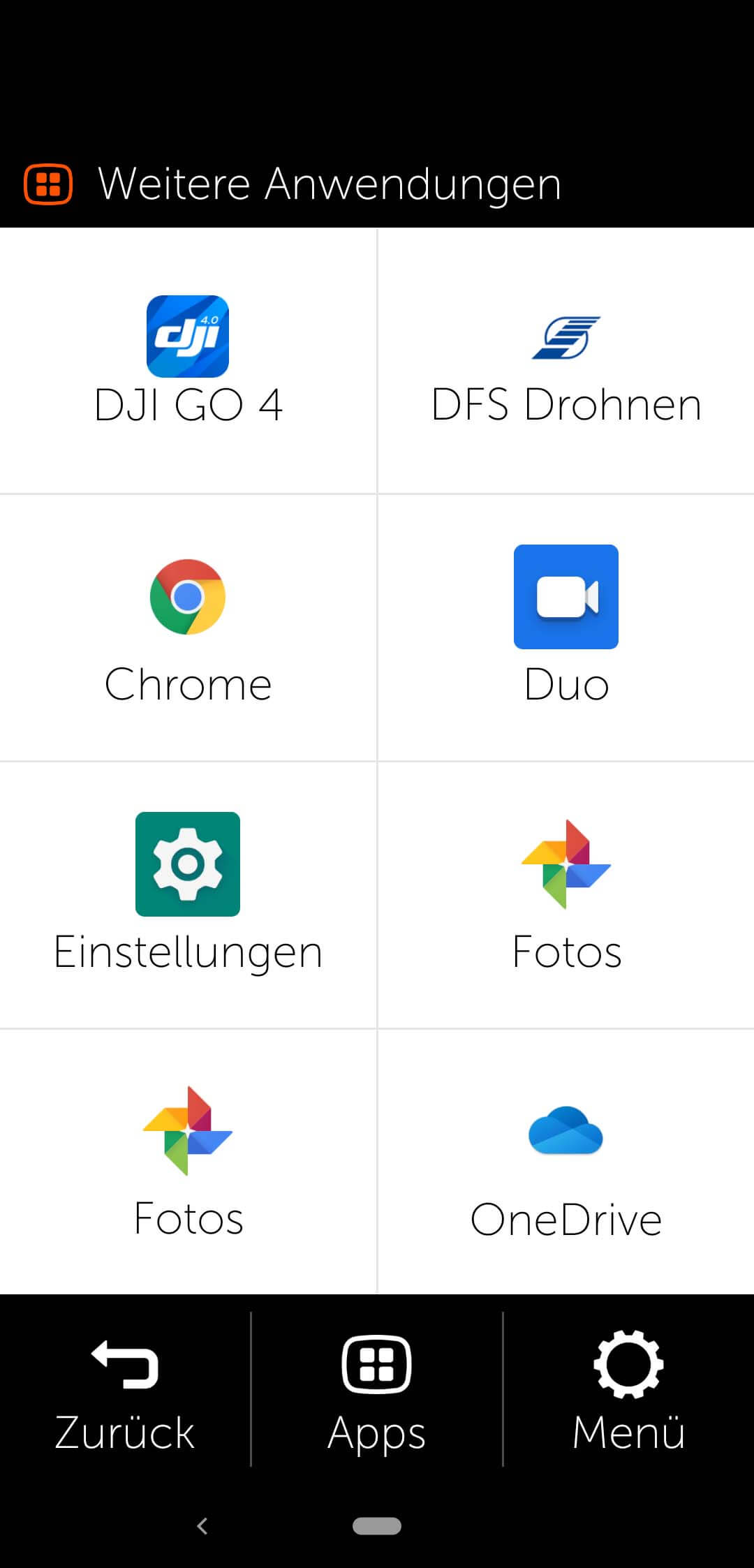
Task: Select the Apps button in the bottom bar
Action: (376, 1389)
